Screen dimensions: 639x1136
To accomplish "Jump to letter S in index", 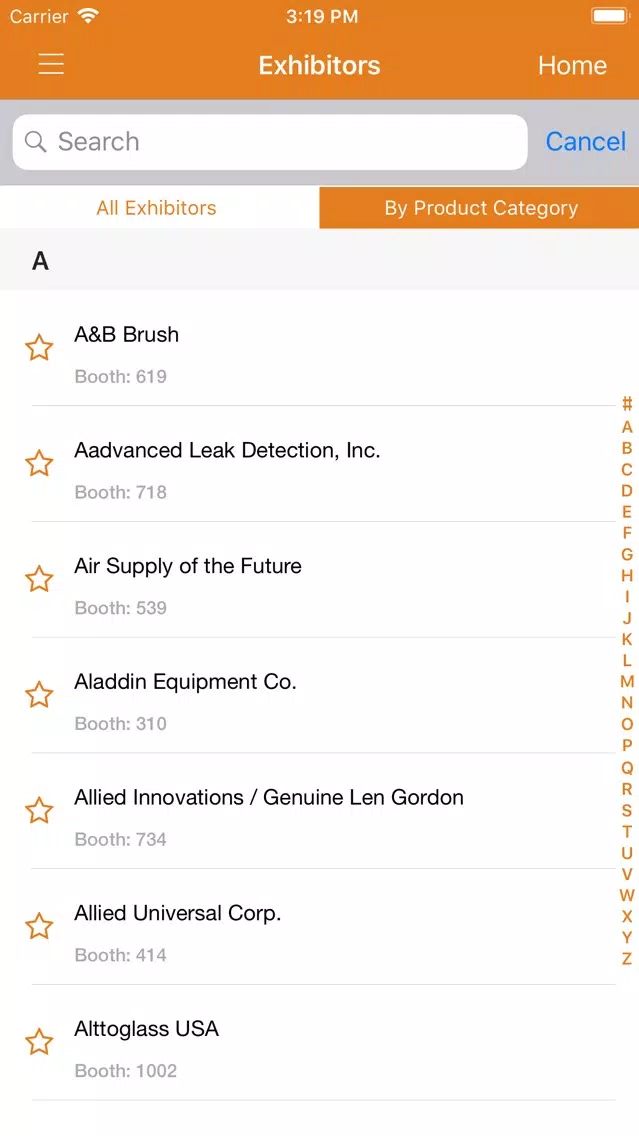I will 627,810.
